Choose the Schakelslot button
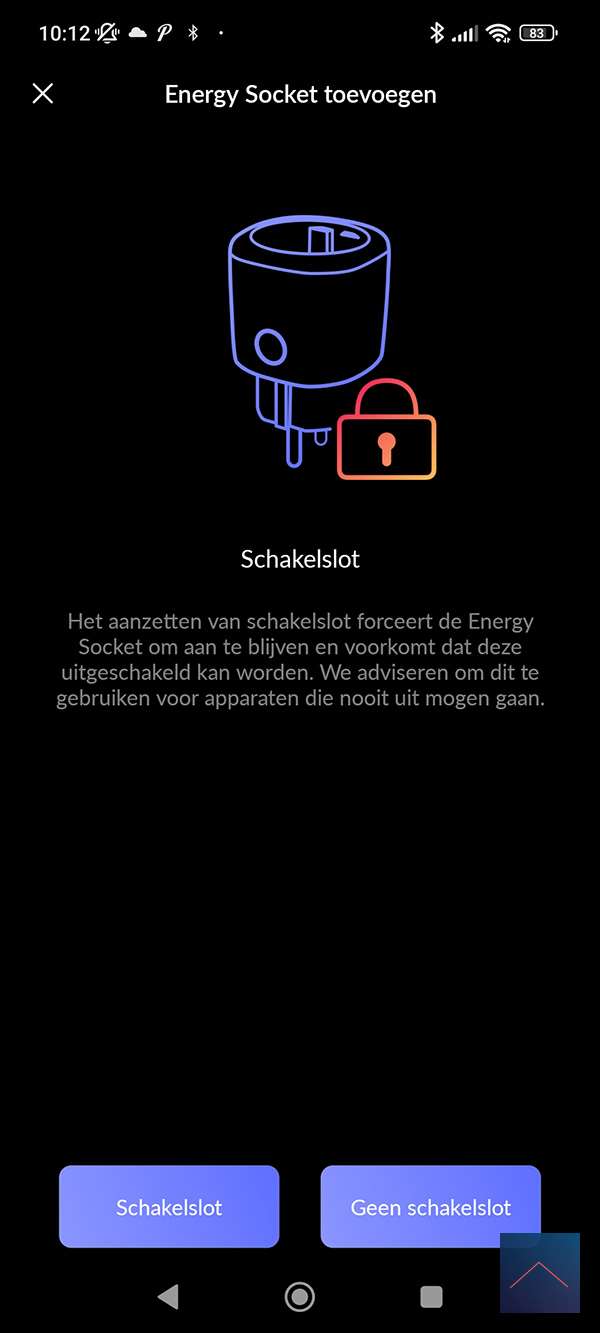600x1333 pixels. [x=169, y=1207]
